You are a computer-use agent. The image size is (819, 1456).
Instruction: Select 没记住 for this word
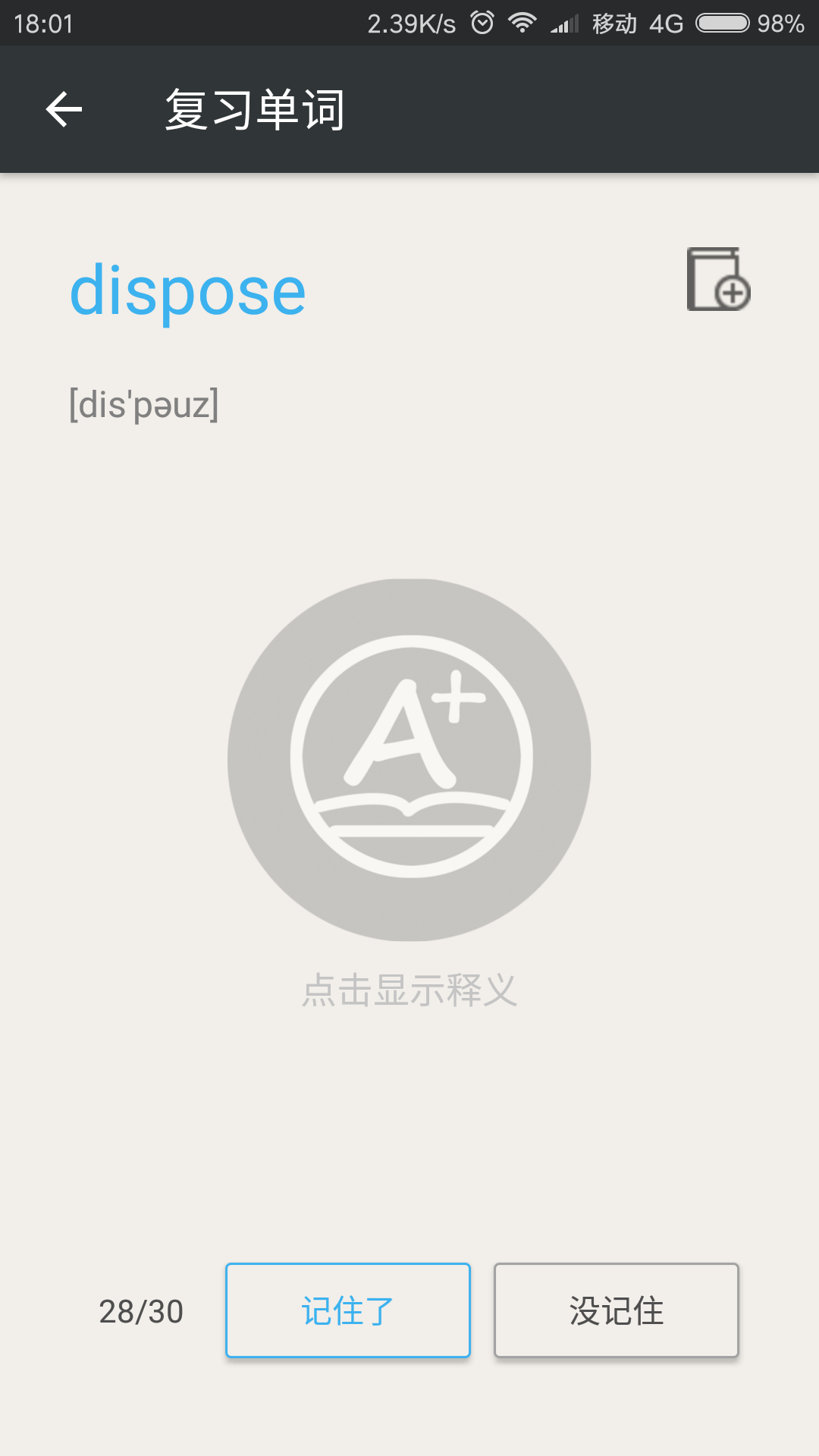point(616,1310)
